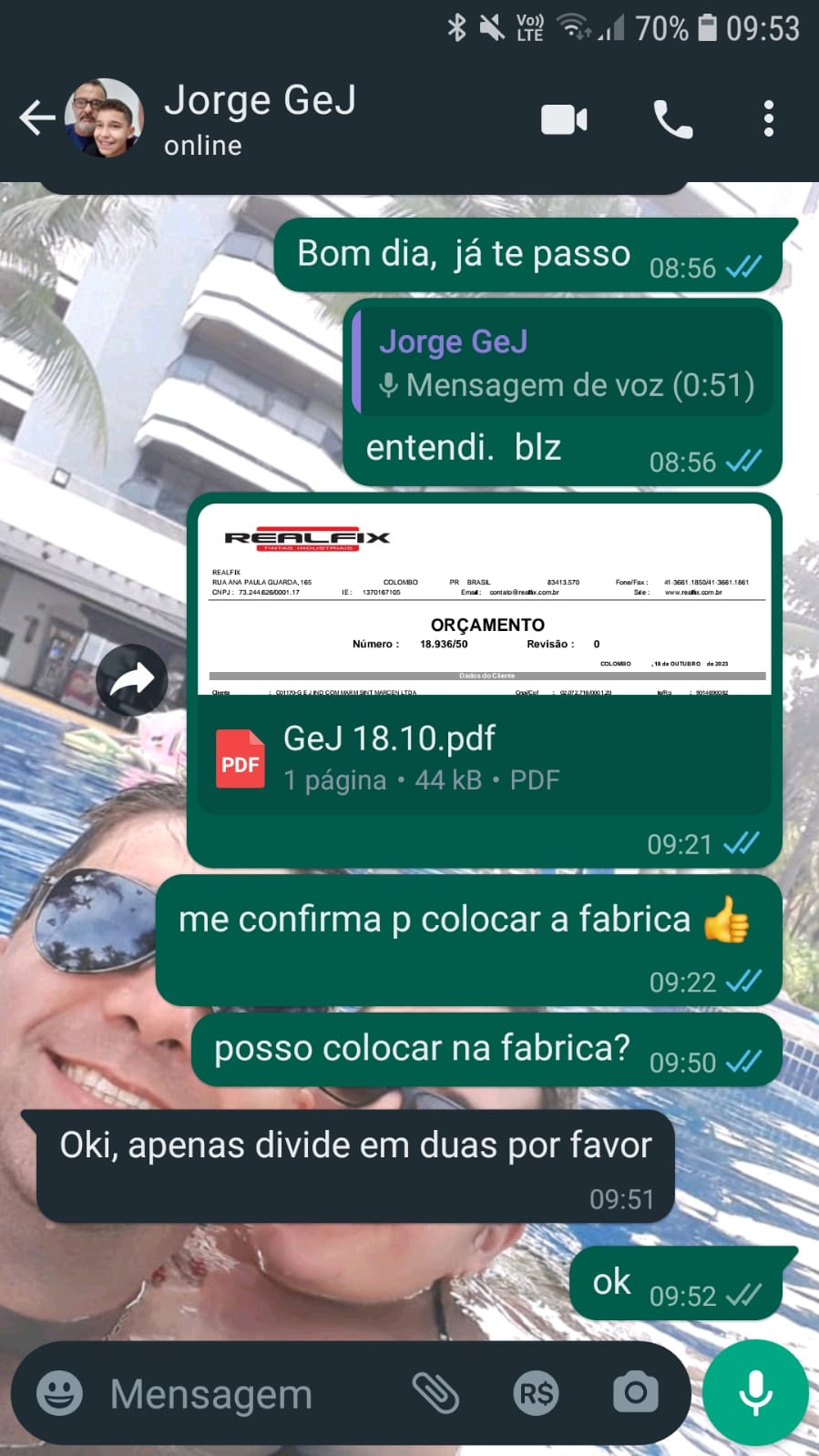Start a video call with Jorge GeJ
819x1456 pixels.
point(564,119)
